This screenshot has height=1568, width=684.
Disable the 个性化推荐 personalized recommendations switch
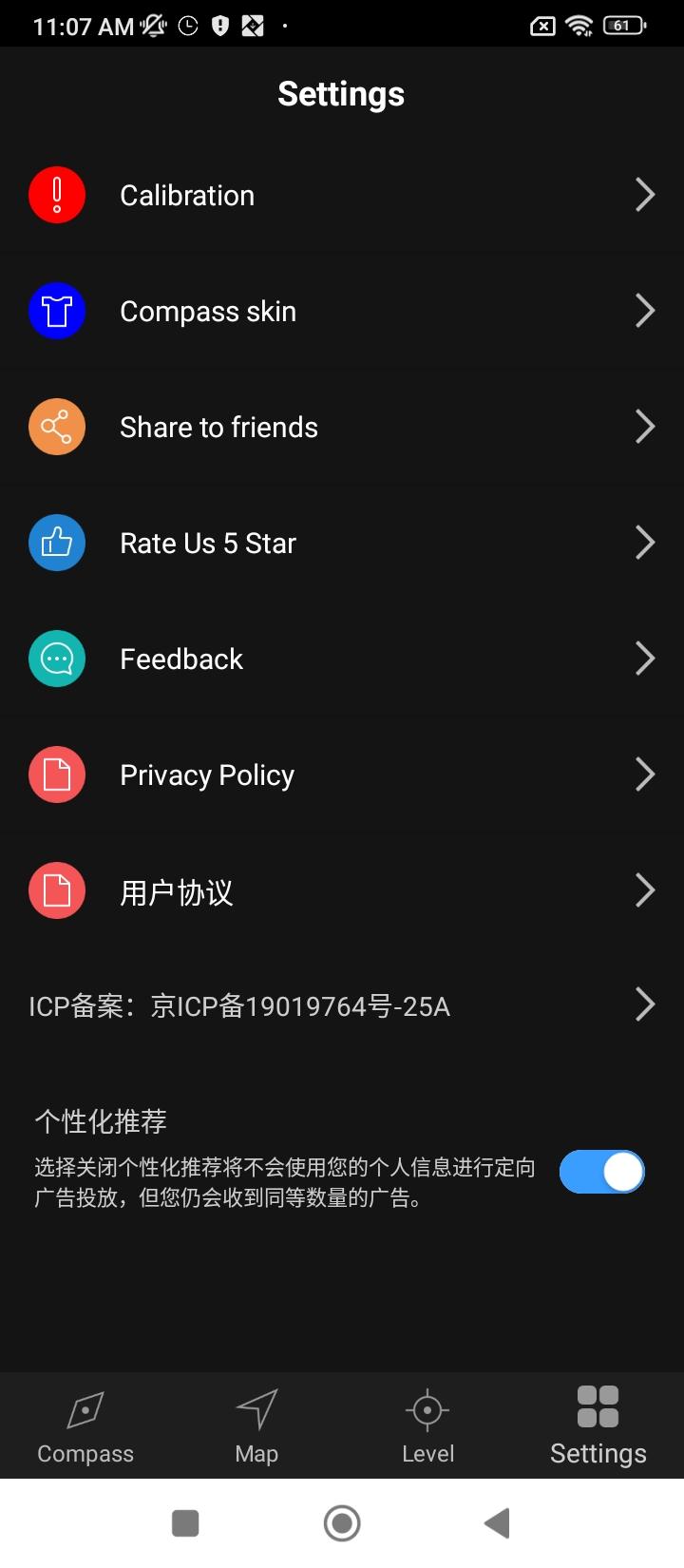pyautogui.click(x=601, y=1173)
